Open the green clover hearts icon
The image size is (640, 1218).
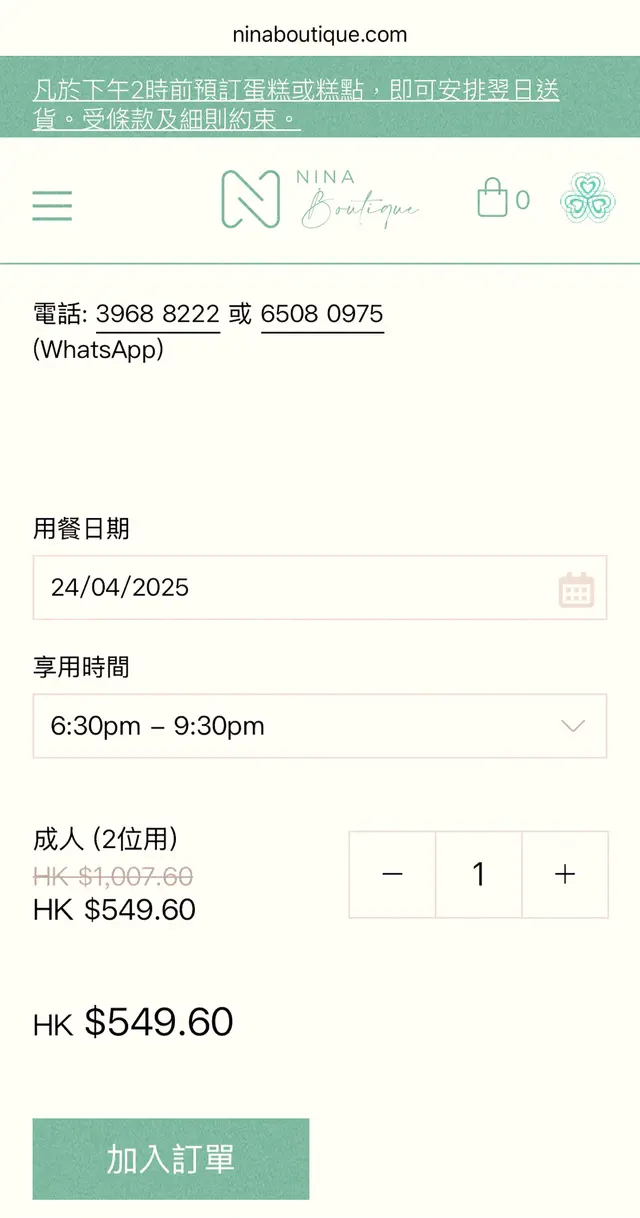click(x=587, y=198)
